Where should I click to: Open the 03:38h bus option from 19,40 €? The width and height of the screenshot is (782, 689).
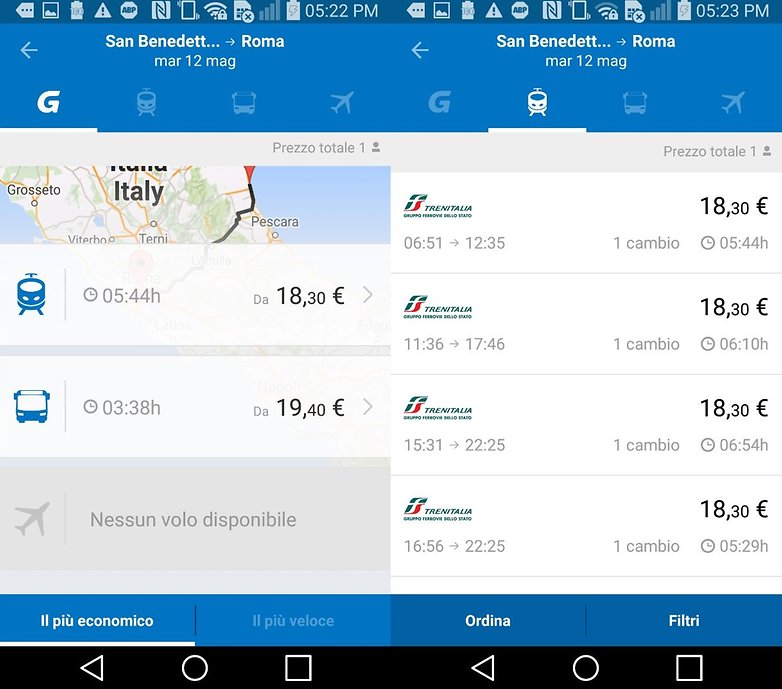(195, 407)
